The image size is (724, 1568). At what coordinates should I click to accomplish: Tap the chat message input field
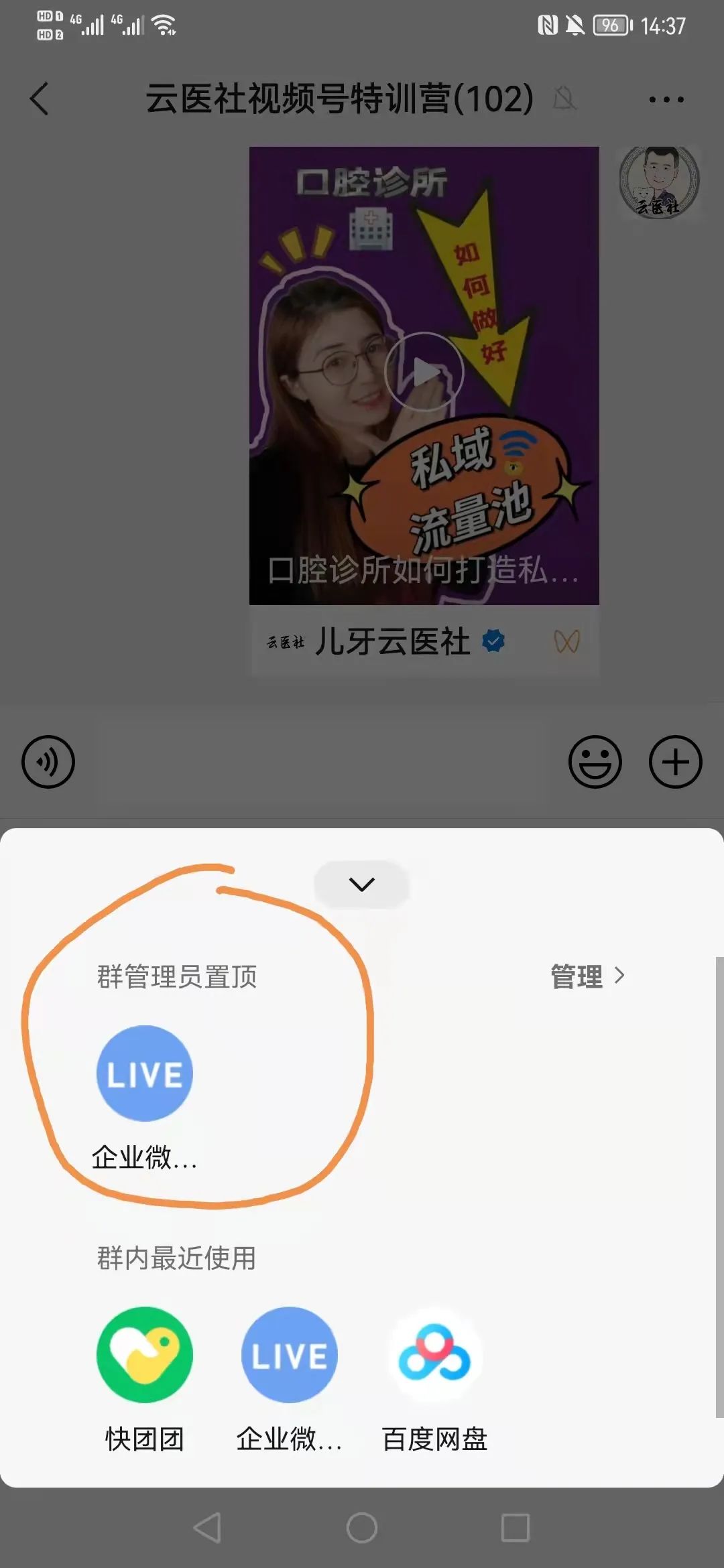coord(322,762)
